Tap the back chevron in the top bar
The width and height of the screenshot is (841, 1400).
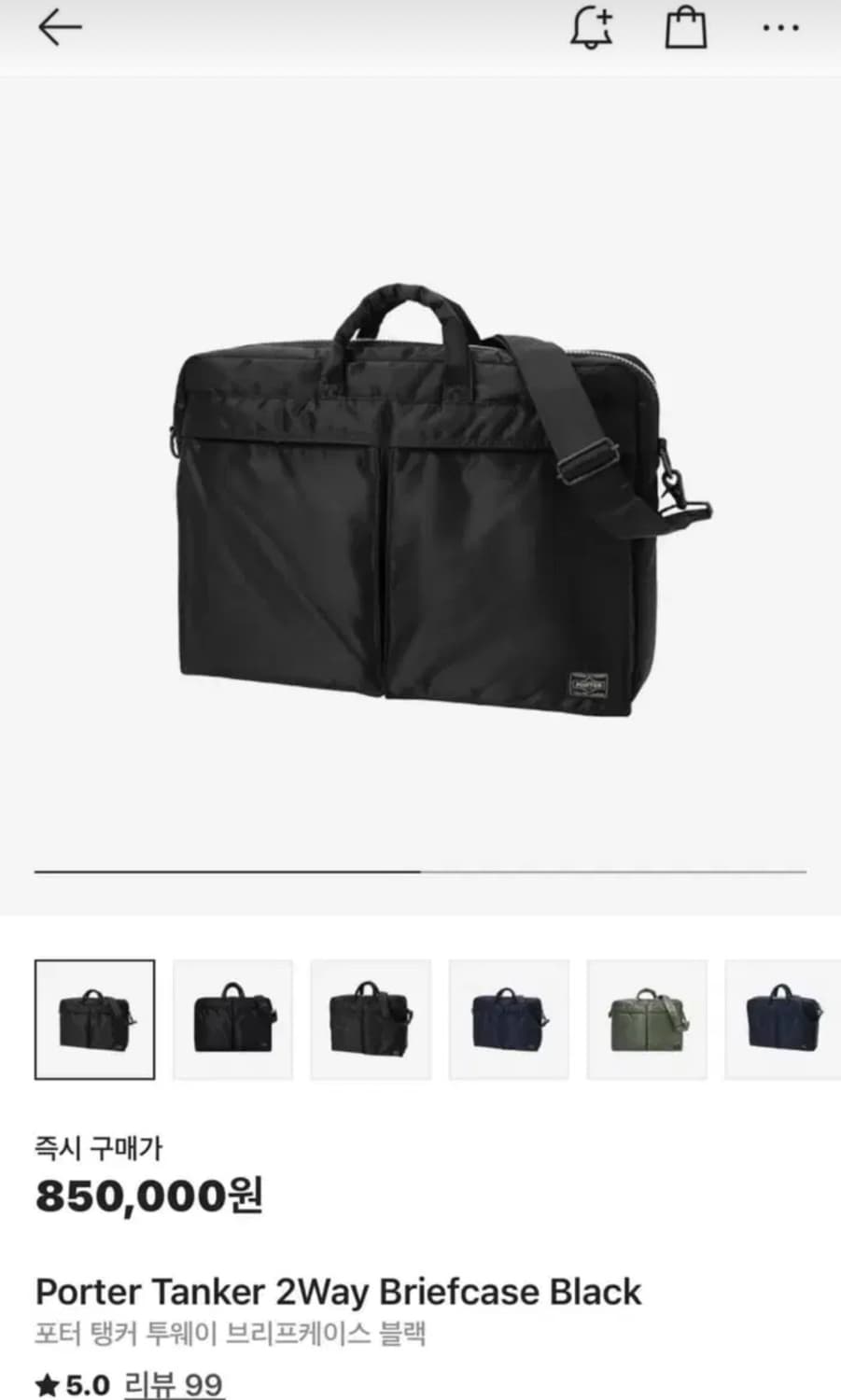pos(60,26)
